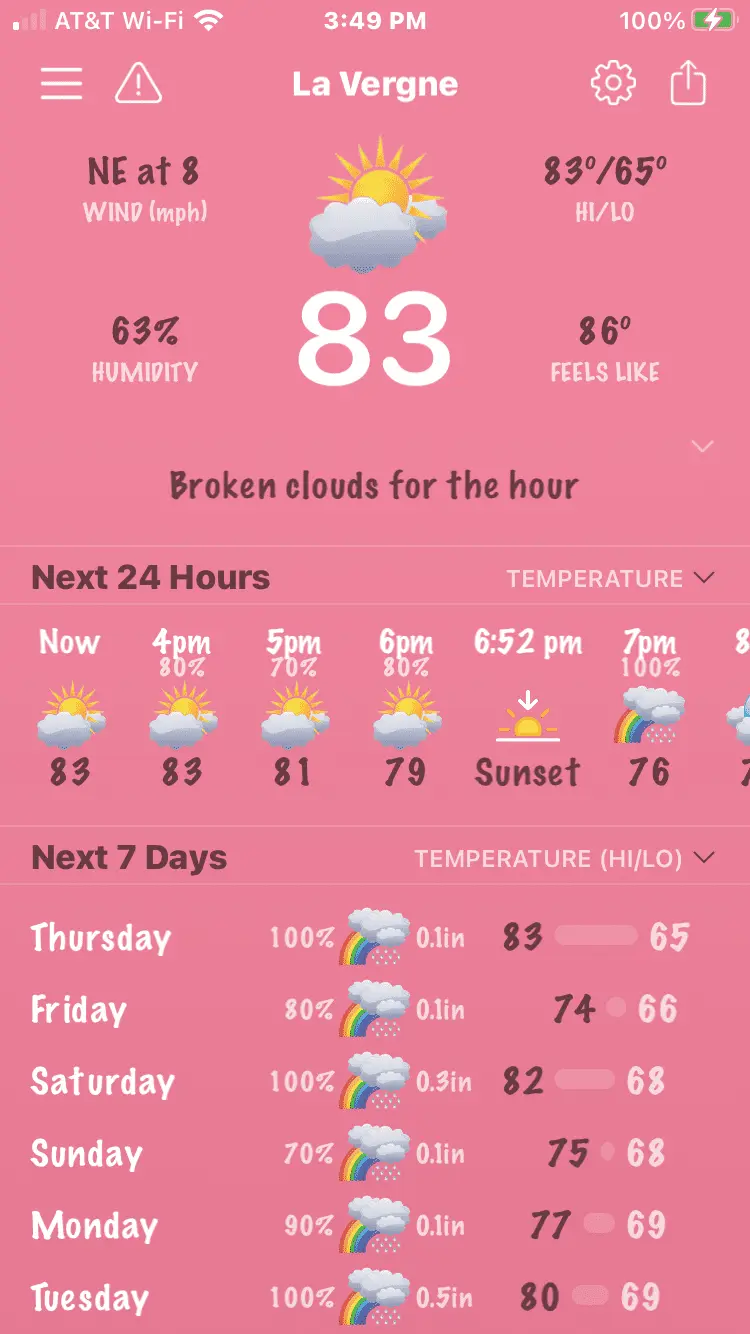The image size is (750, 1334).
Task: Expand current conditions details chevron
Action: pyautogui.click(x=703, y=446)
